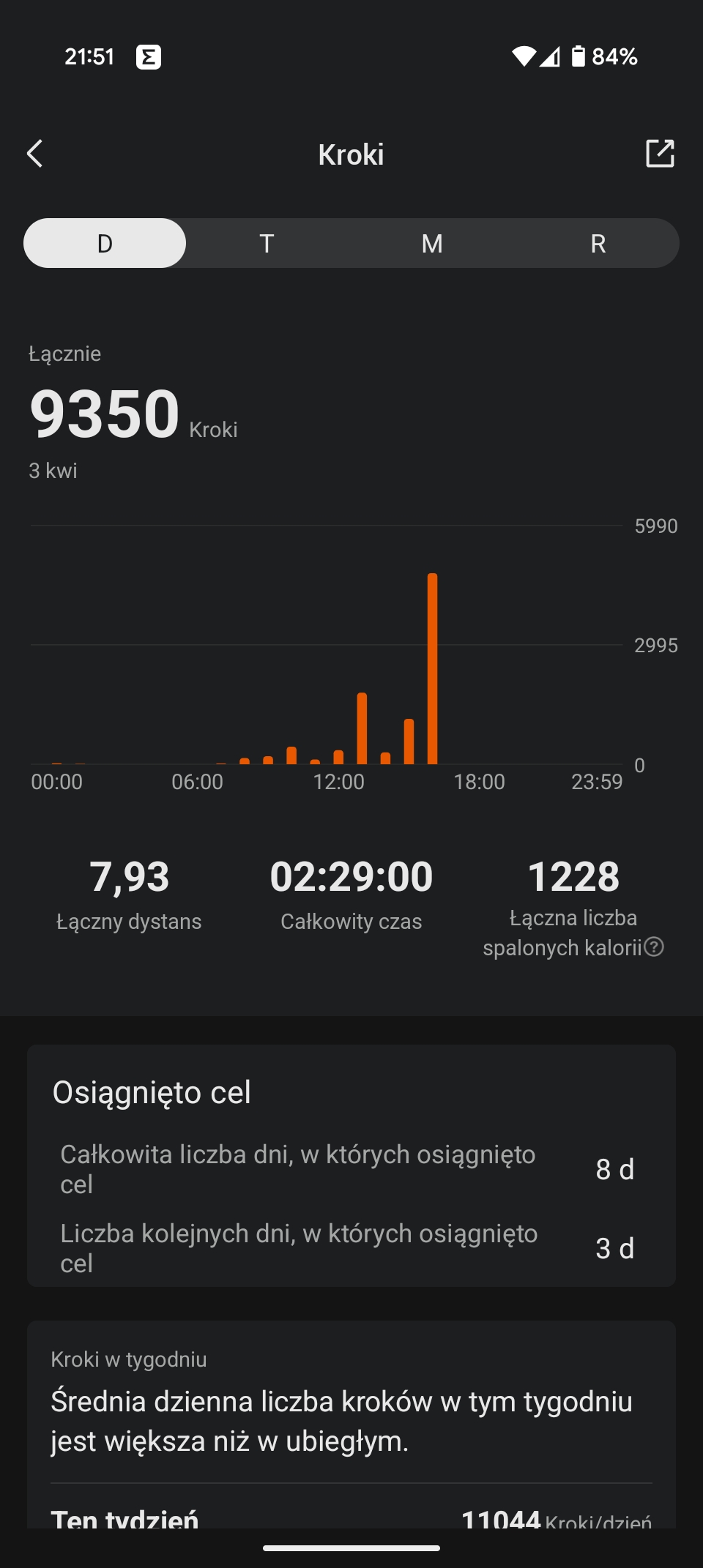
Task: Go back from the Kroki screen
Action: click(34, 154)
